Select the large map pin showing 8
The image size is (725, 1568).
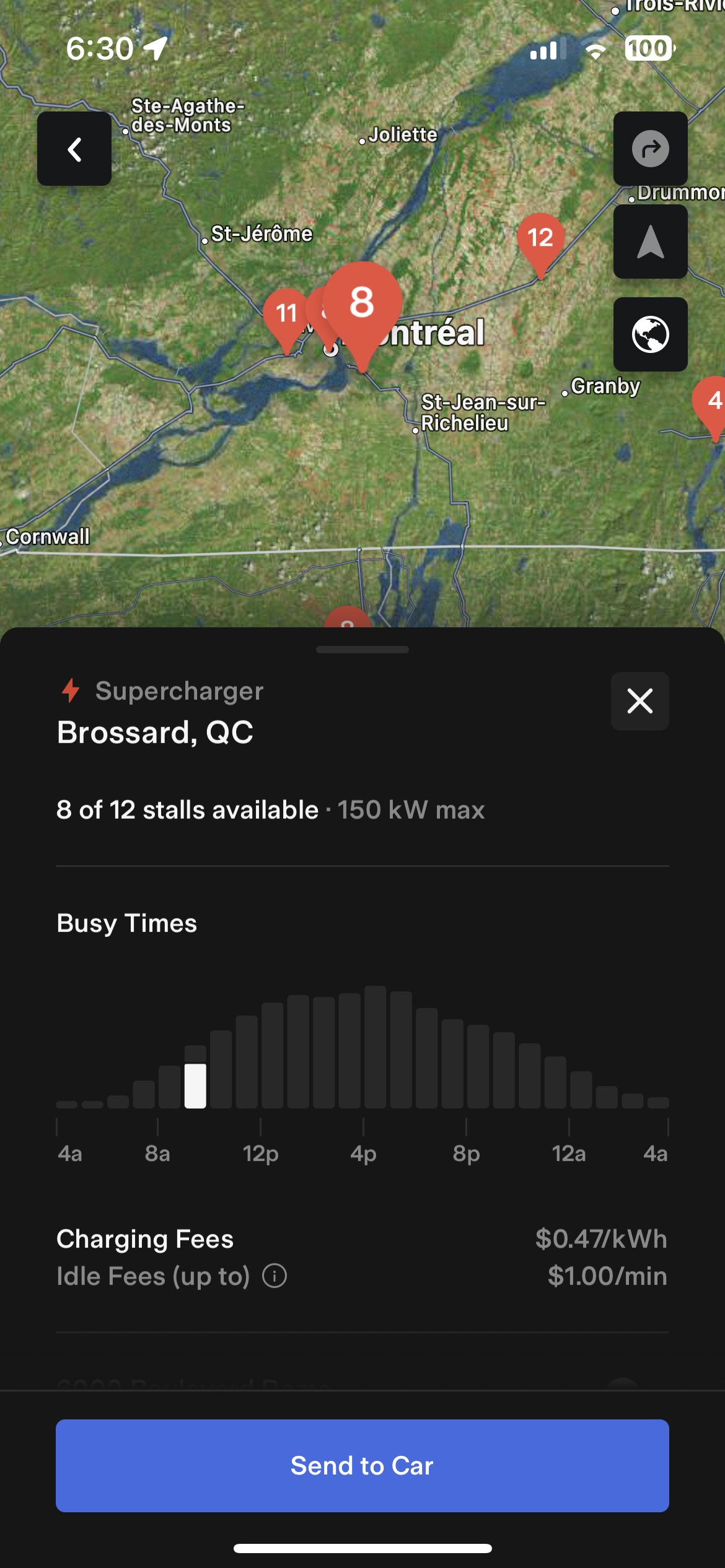coord(362,303)
